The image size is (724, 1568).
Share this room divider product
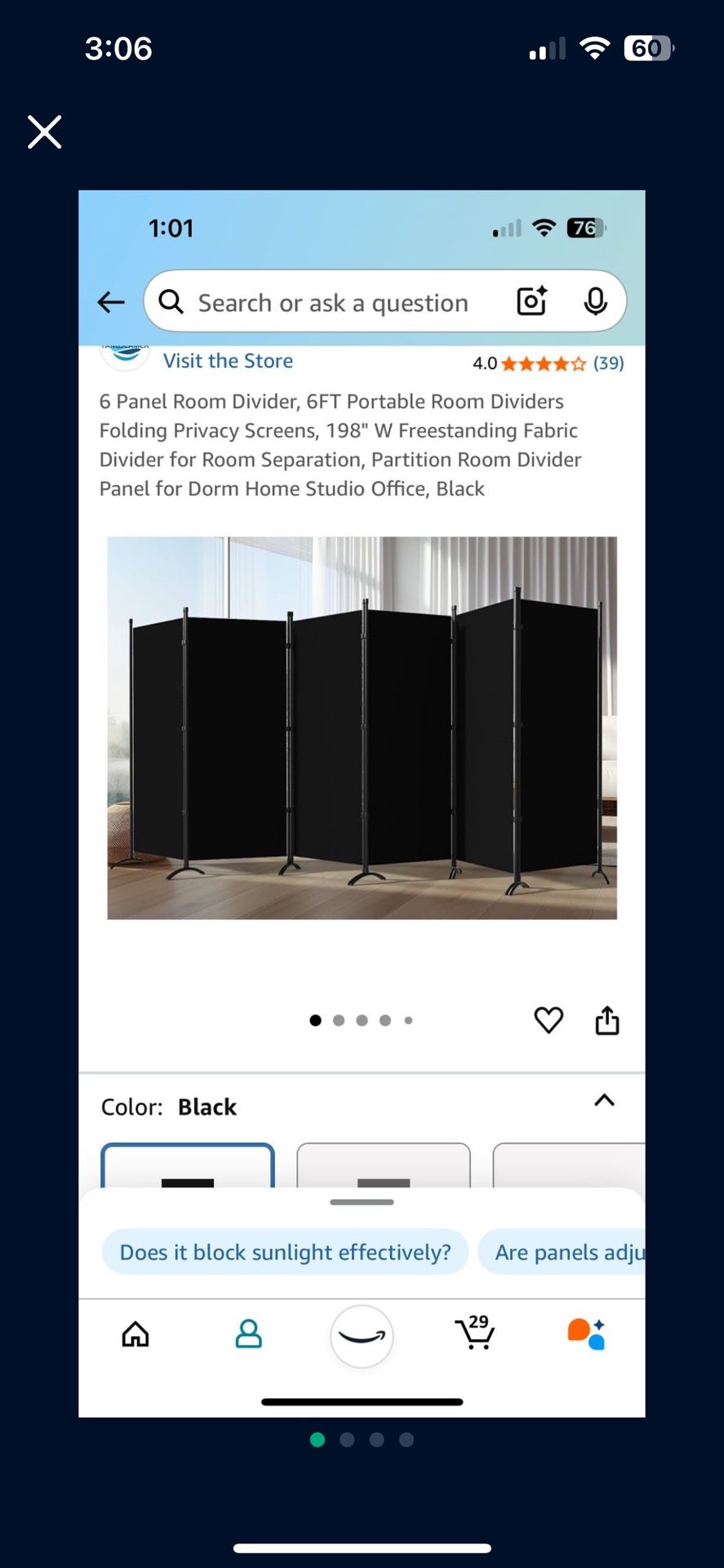point(606,1020)
